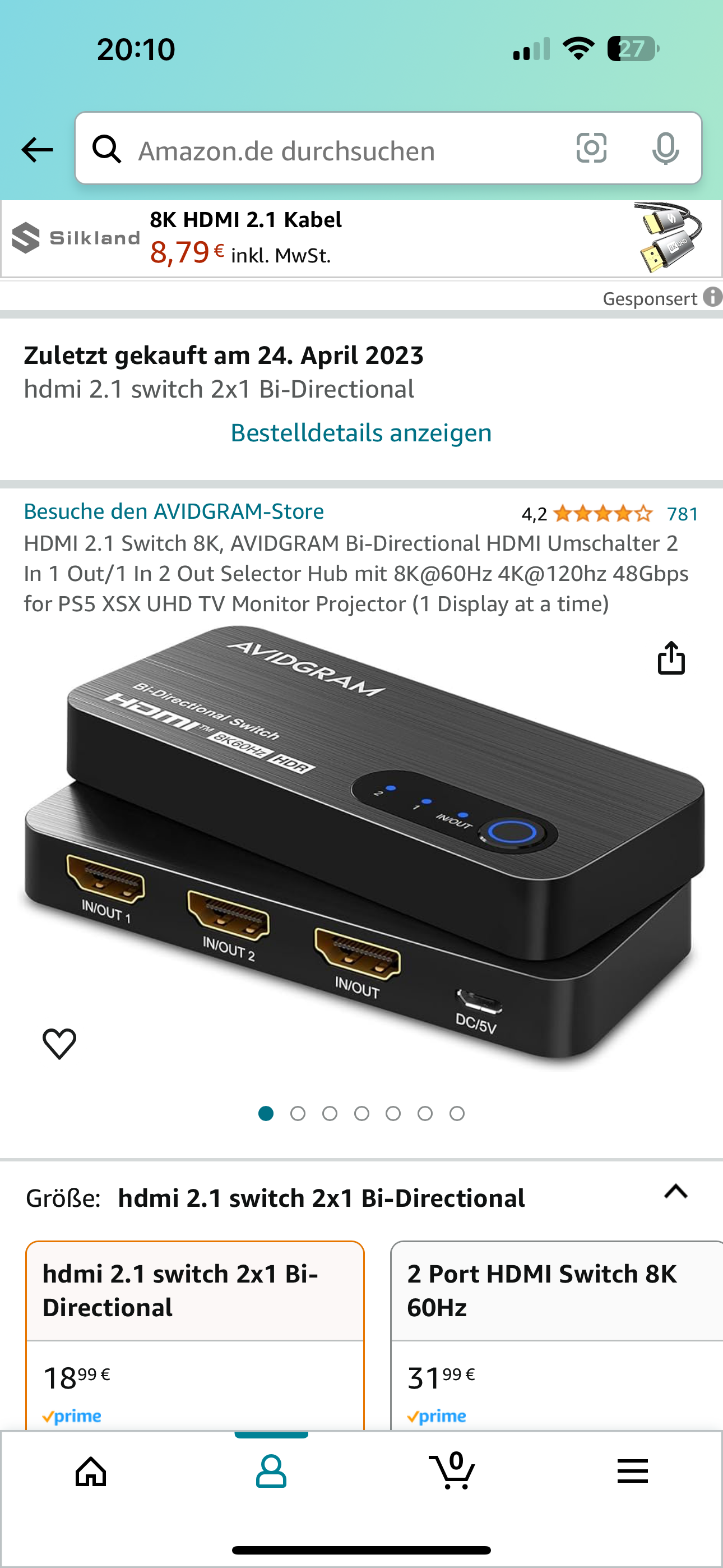Open the shopping cart
This screenshot has height=1568, width=723.
tap(452, 1472)
